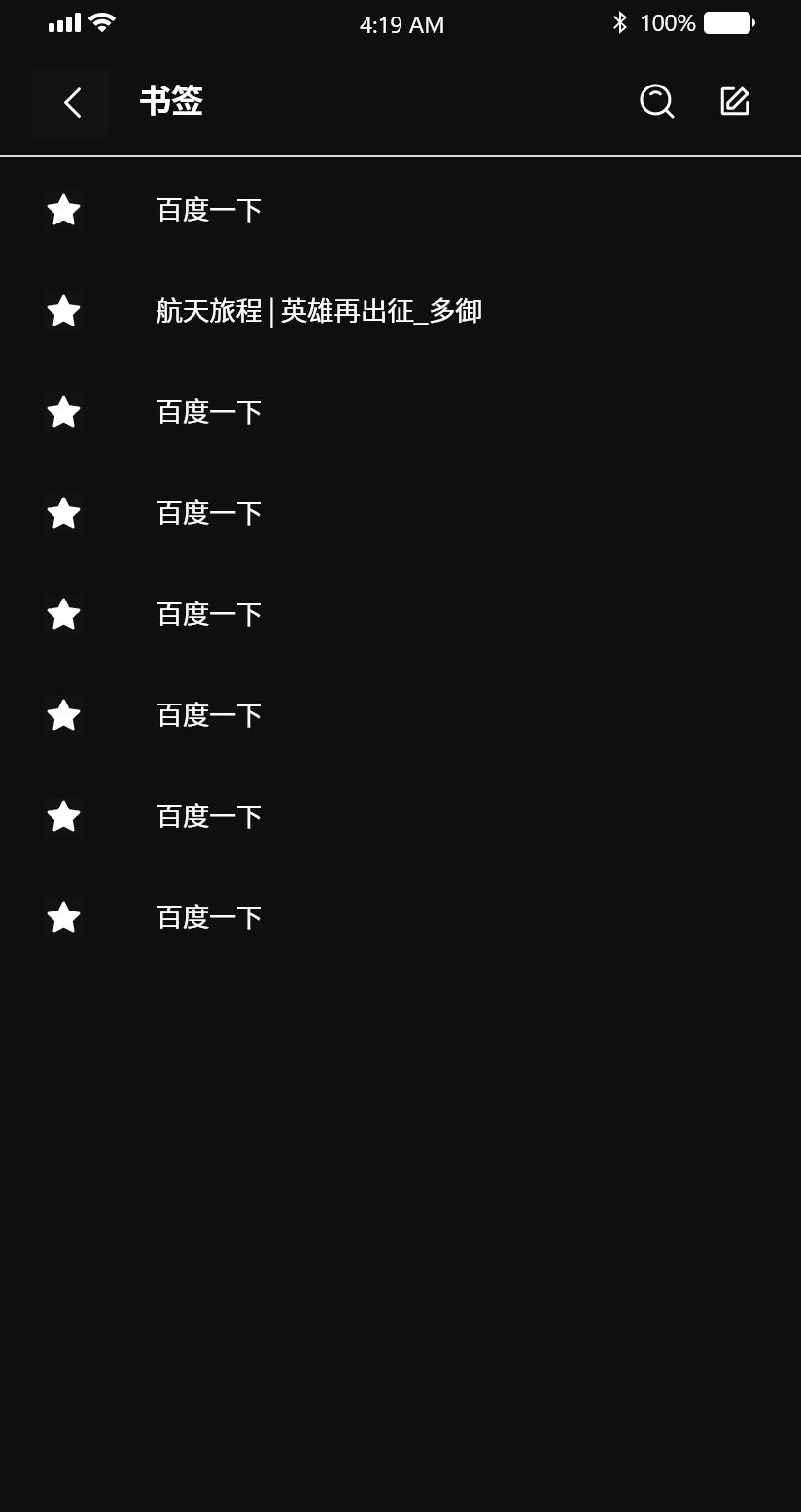Image resolution: width=801 pixels, height=1512 pixels.
Task: Open the last 百度一下 bookmark in the list
Action: click(x=208, y=917)
